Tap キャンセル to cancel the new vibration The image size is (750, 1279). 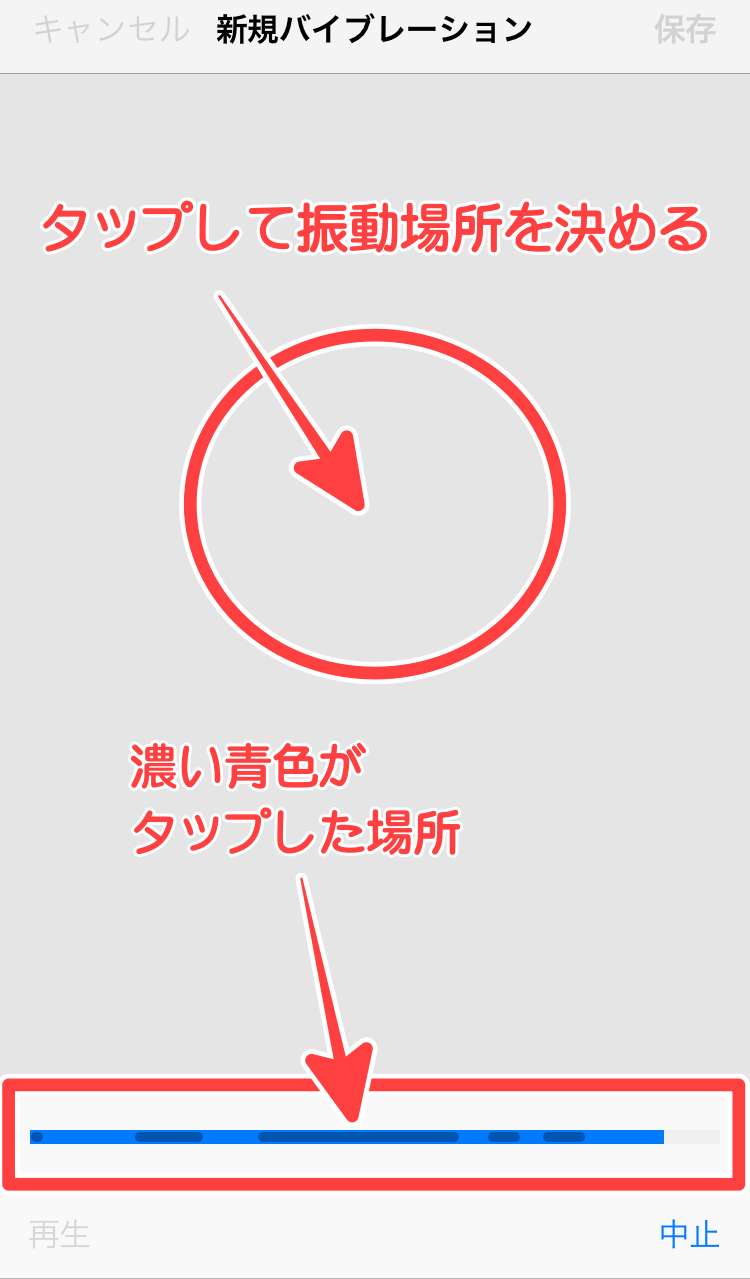tap(111, 30)
